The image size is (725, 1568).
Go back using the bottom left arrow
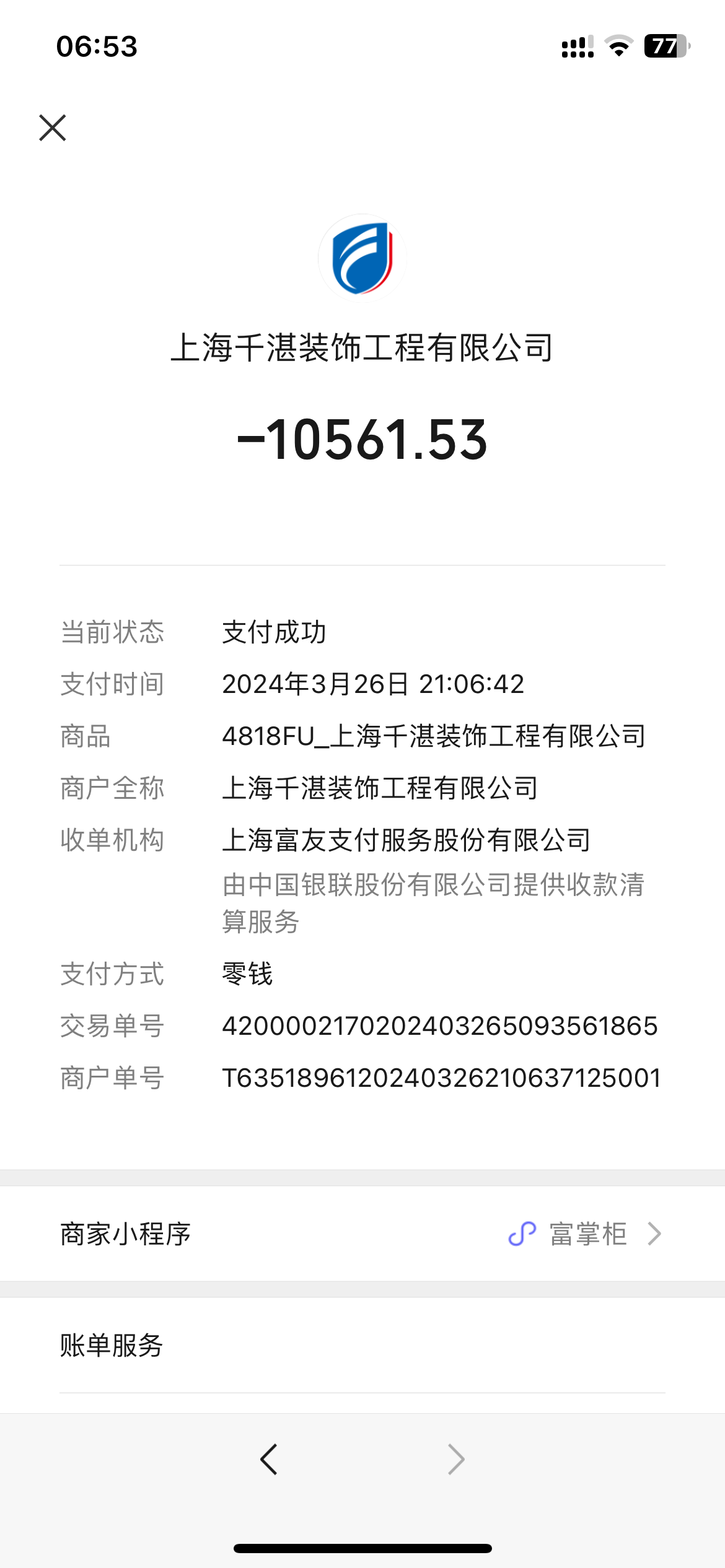coord(269,1459)
